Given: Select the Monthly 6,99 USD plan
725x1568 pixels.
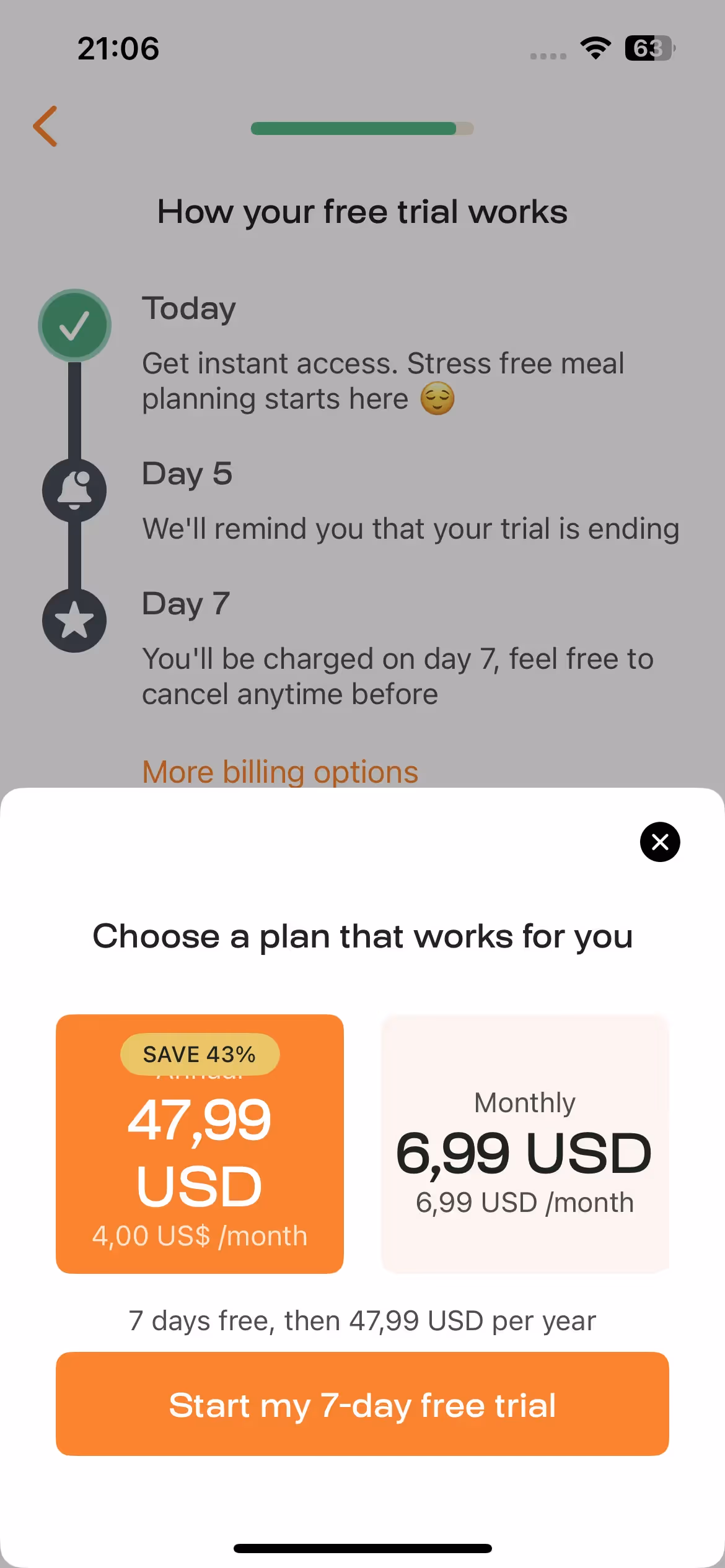Looking at the screenshot, I should (x=525, y=1143).
